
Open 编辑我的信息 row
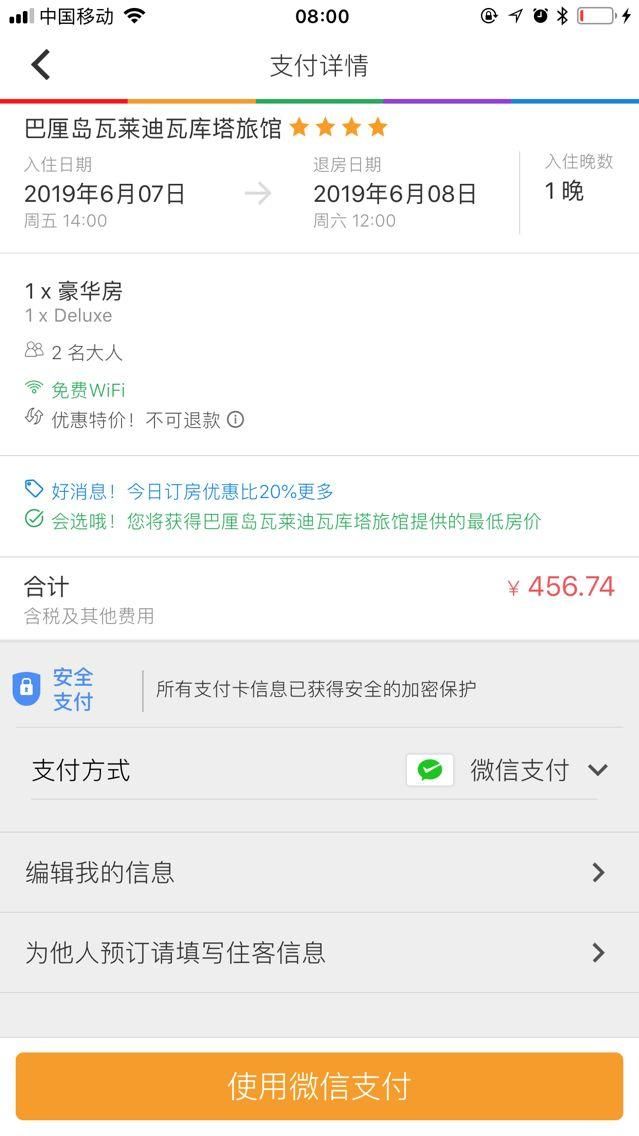pyautogui.click(x=320, y=872)
